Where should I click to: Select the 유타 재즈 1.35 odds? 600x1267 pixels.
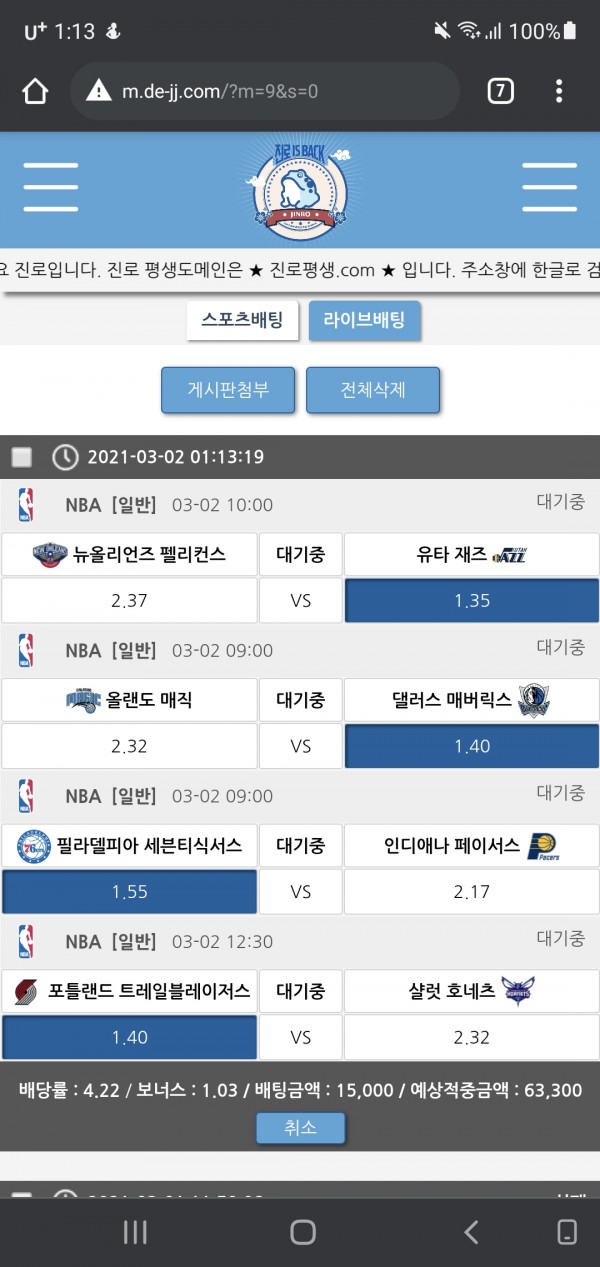[x=471, y=600]
